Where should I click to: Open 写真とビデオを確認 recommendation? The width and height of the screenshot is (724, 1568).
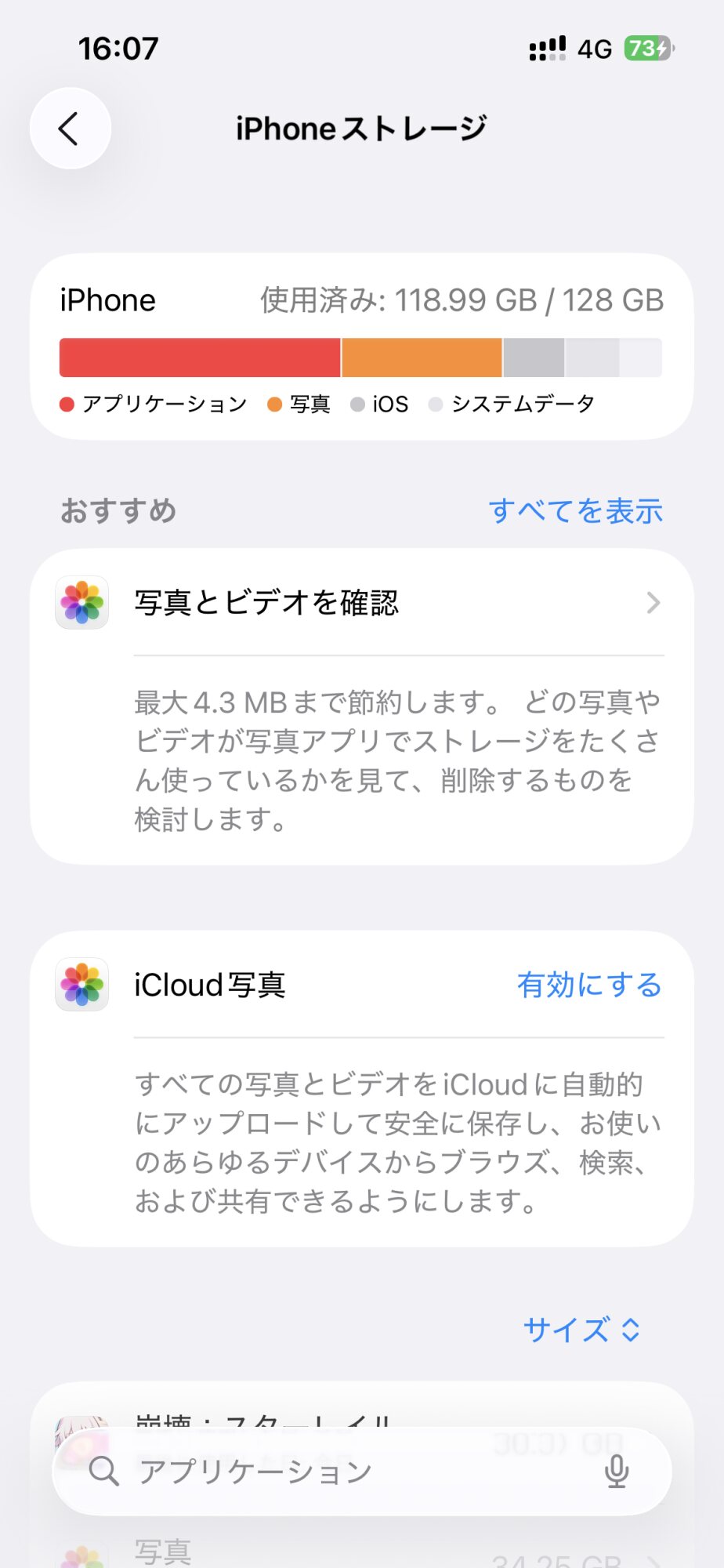pyautogui.click(x=360, y=603)
